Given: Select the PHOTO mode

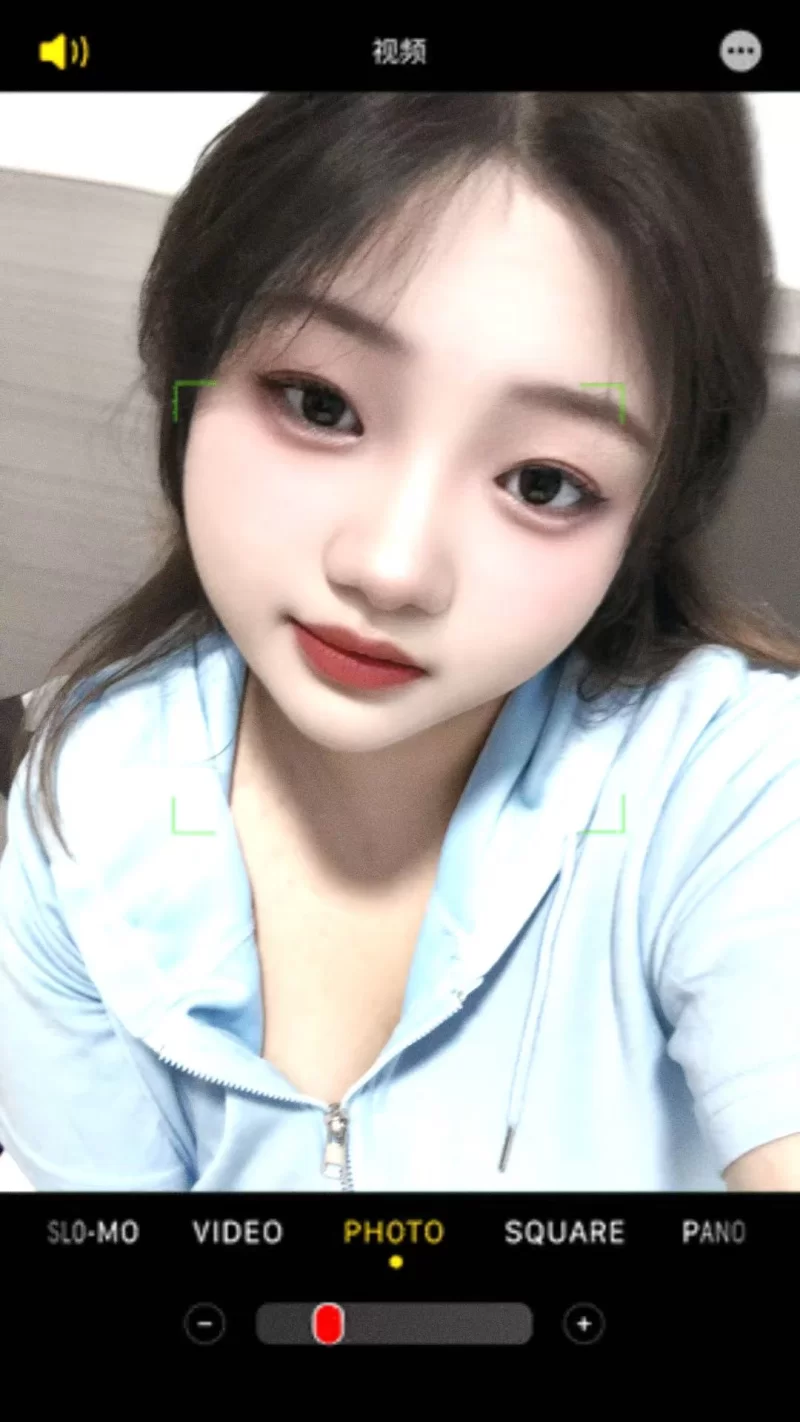Looking at the screenshot, I should [x=394, y=1232].
